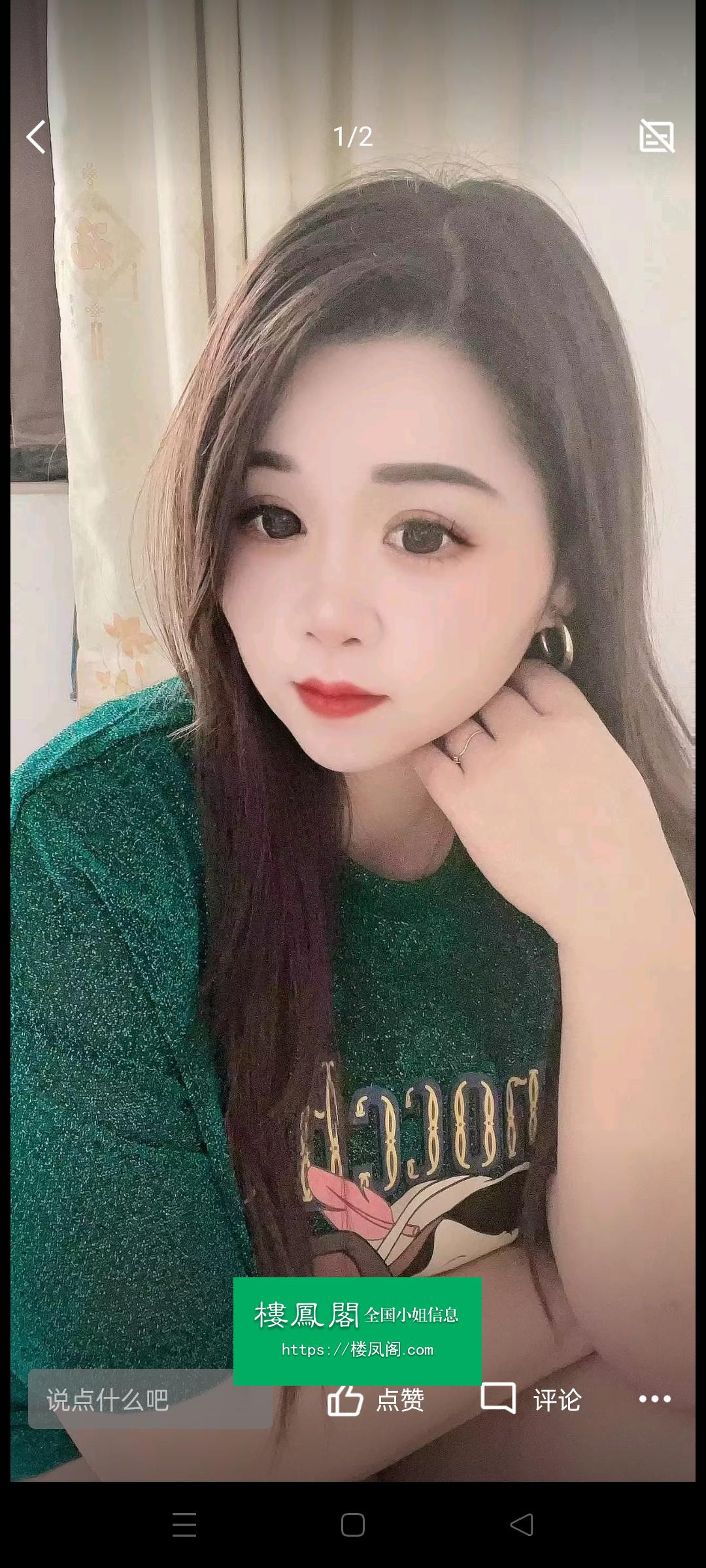Like this photo with 点赞
Viewport: 706px width, 1568px height.
tap(376, 1399)
